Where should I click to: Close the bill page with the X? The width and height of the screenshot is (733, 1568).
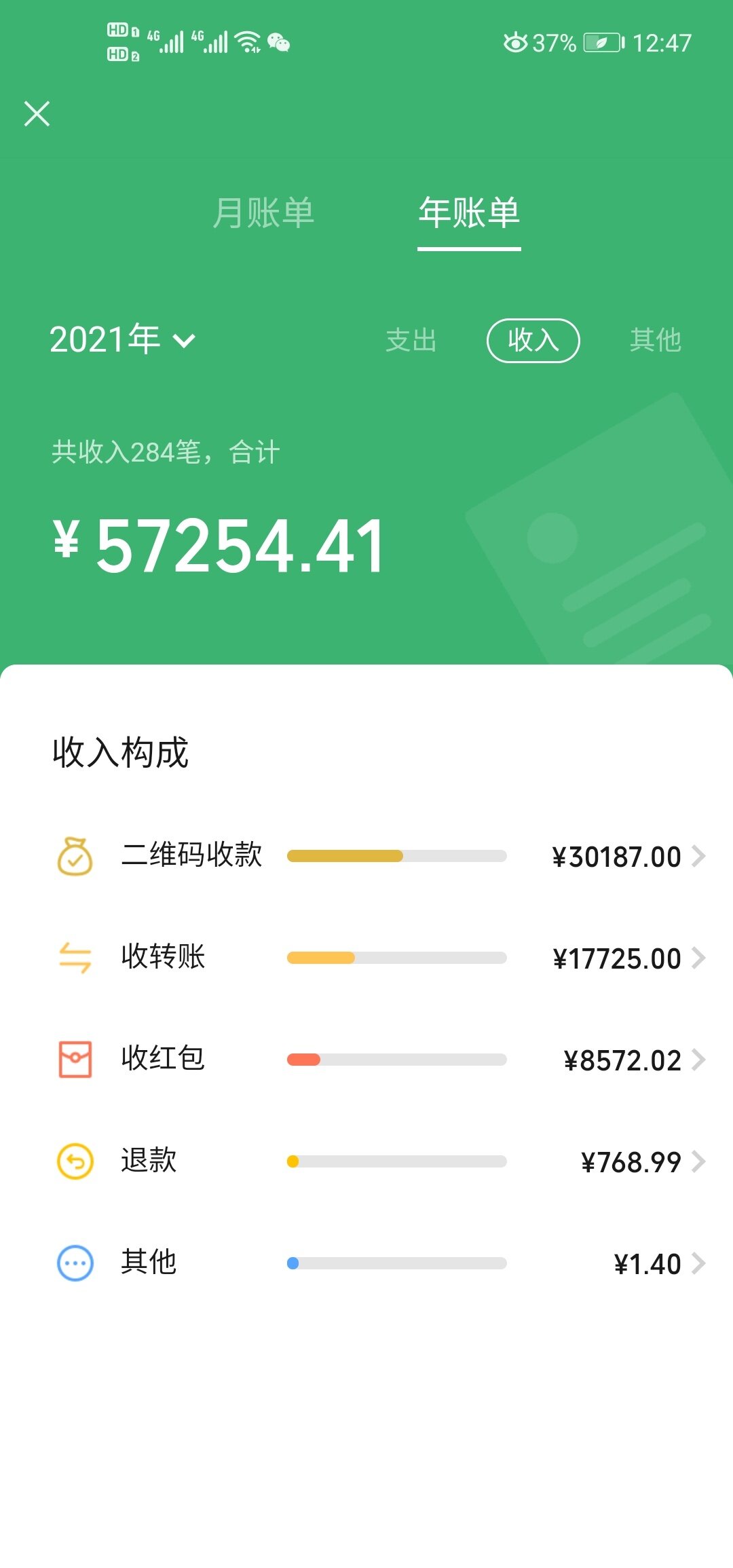point(37,113)
